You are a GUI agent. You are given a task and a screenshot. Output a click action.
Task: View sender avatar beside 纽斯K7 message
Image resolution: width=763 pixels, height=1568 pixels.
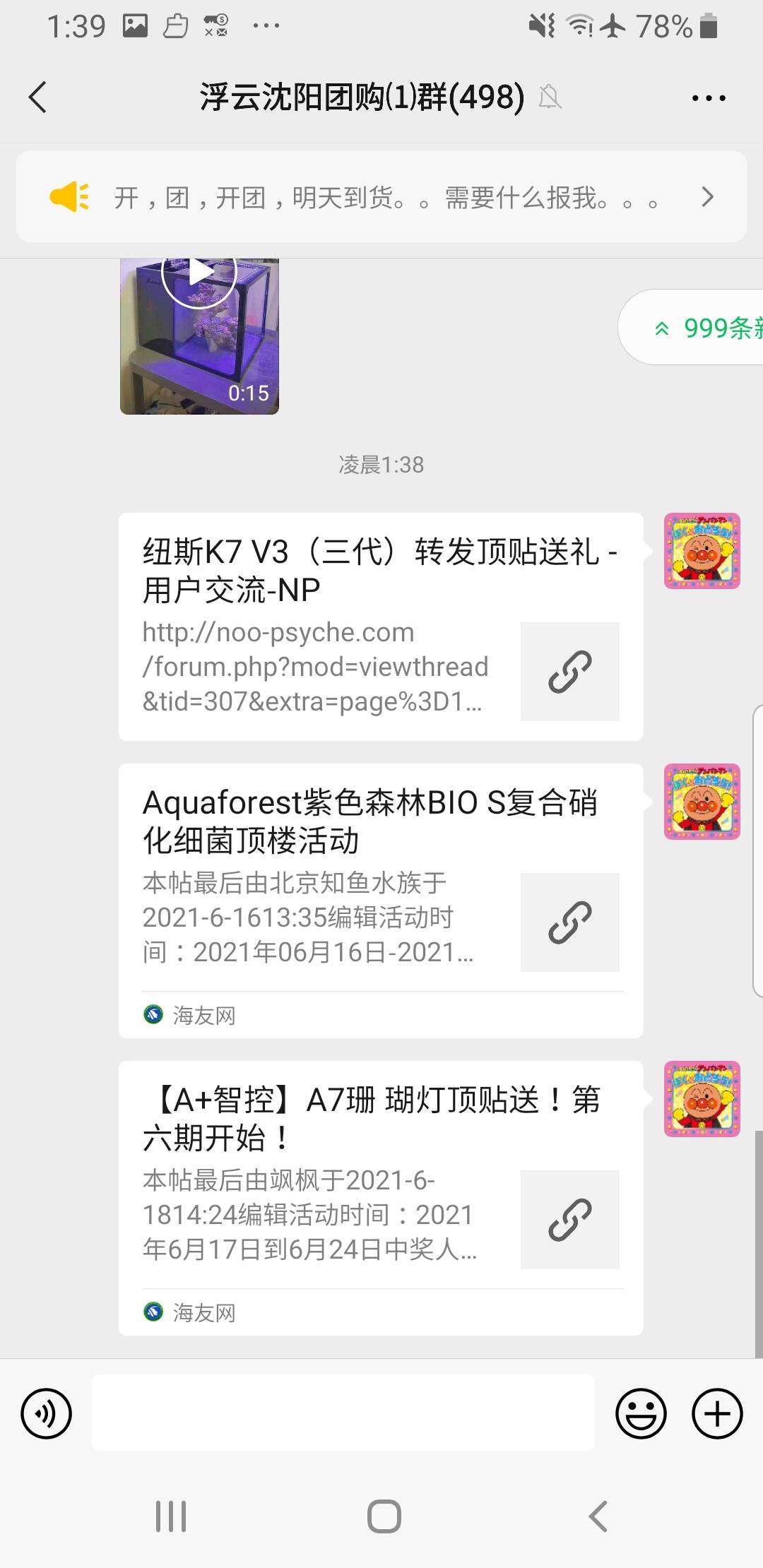tap(702, 551)
